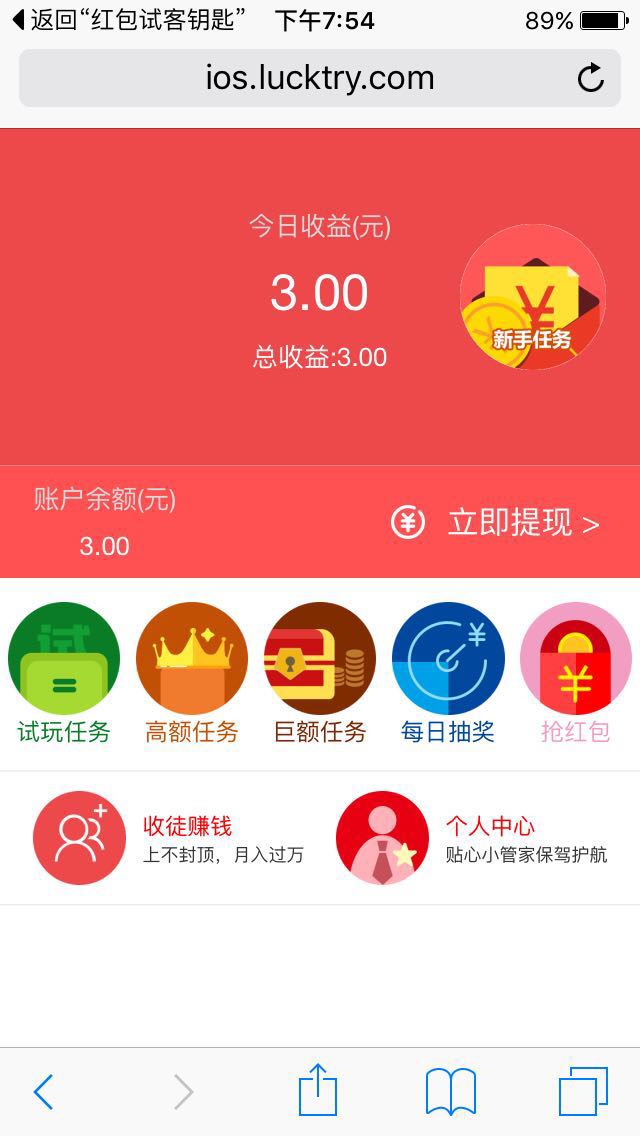Open the 新手任务 newbie task badge
The width and height of the screenshot is (640, 1136).
[532, 298]
